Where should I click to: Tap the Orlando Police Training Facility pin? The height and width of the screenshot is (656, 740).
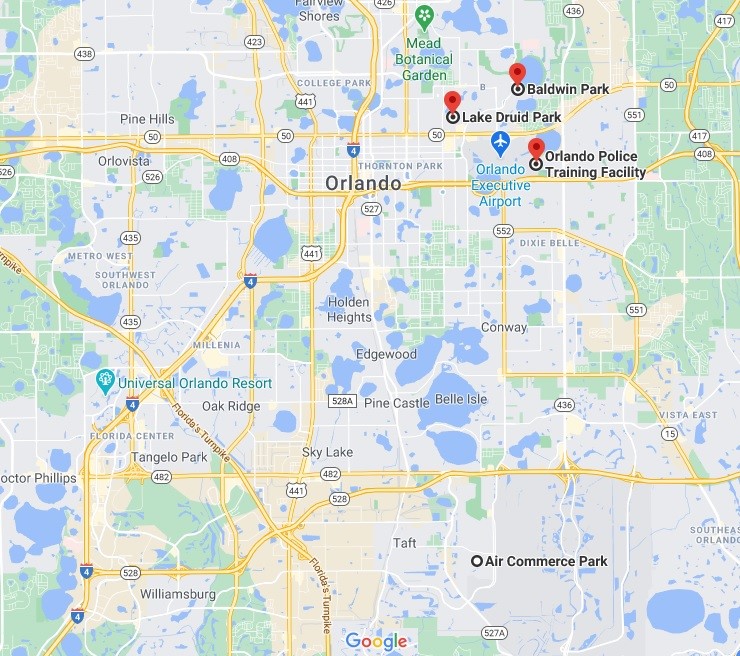[536, 150]
